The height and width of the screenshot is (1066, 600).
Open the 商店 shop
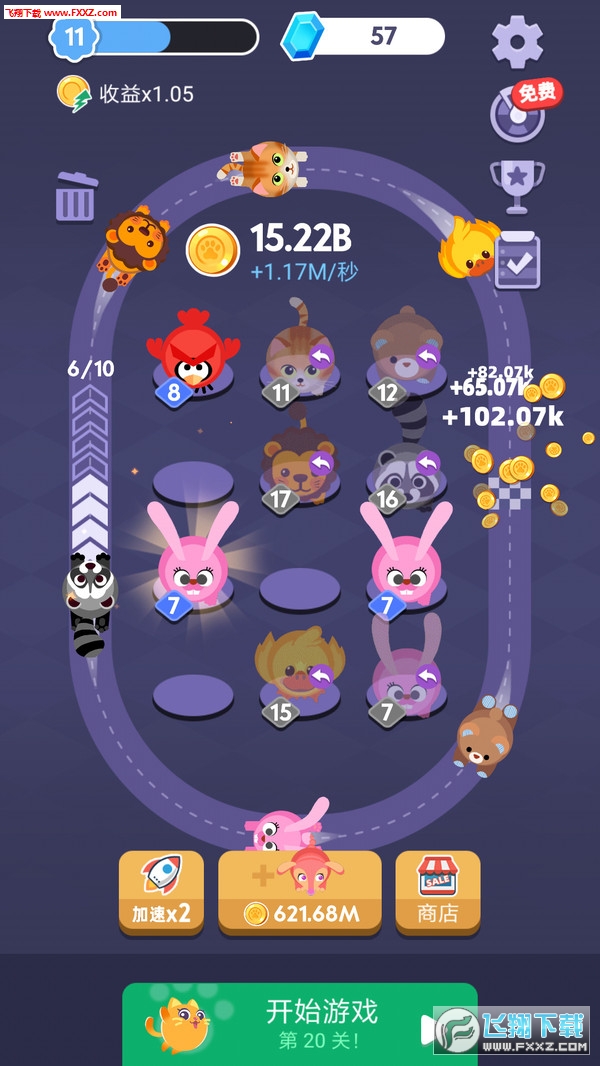point(438,893)
